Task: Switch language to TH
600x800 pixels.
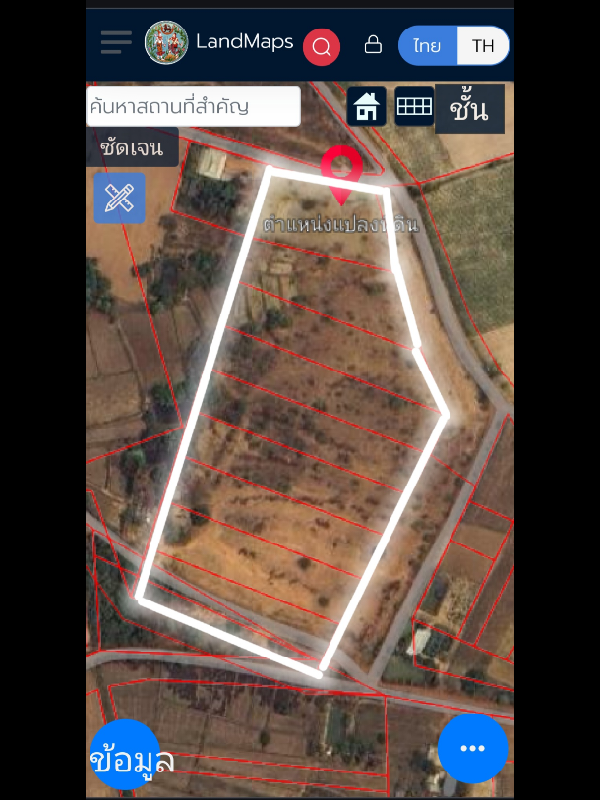Action: [483, 46]
